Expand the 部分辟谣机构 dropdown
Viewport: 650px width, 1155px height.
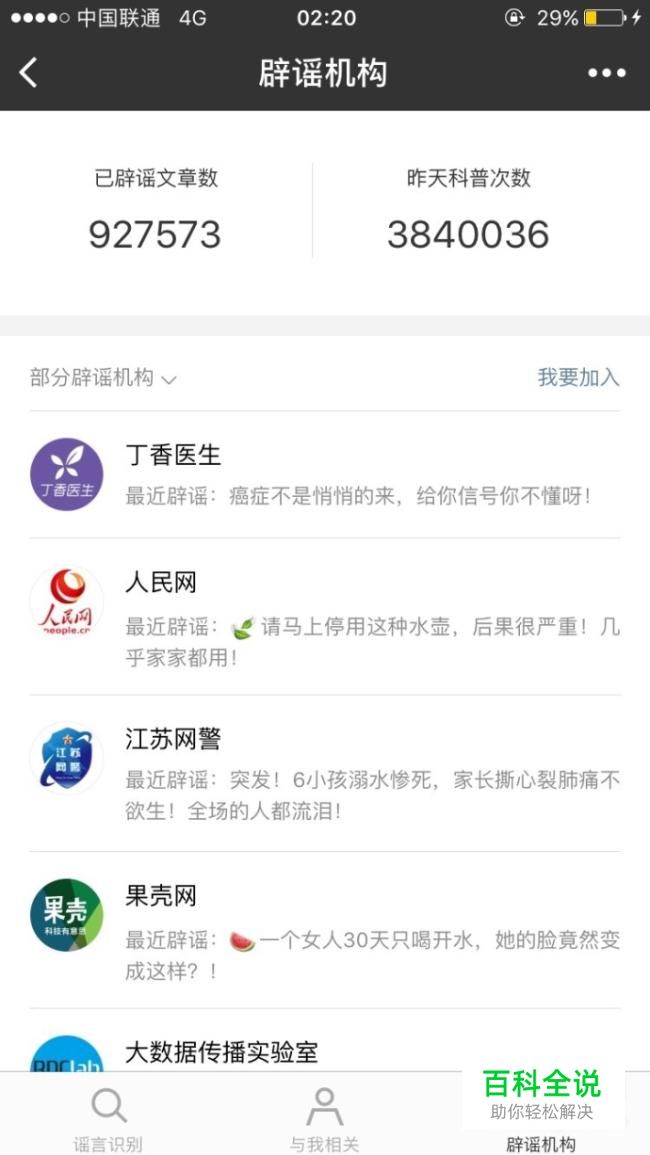pyautogui.click(x=104, y=378)
